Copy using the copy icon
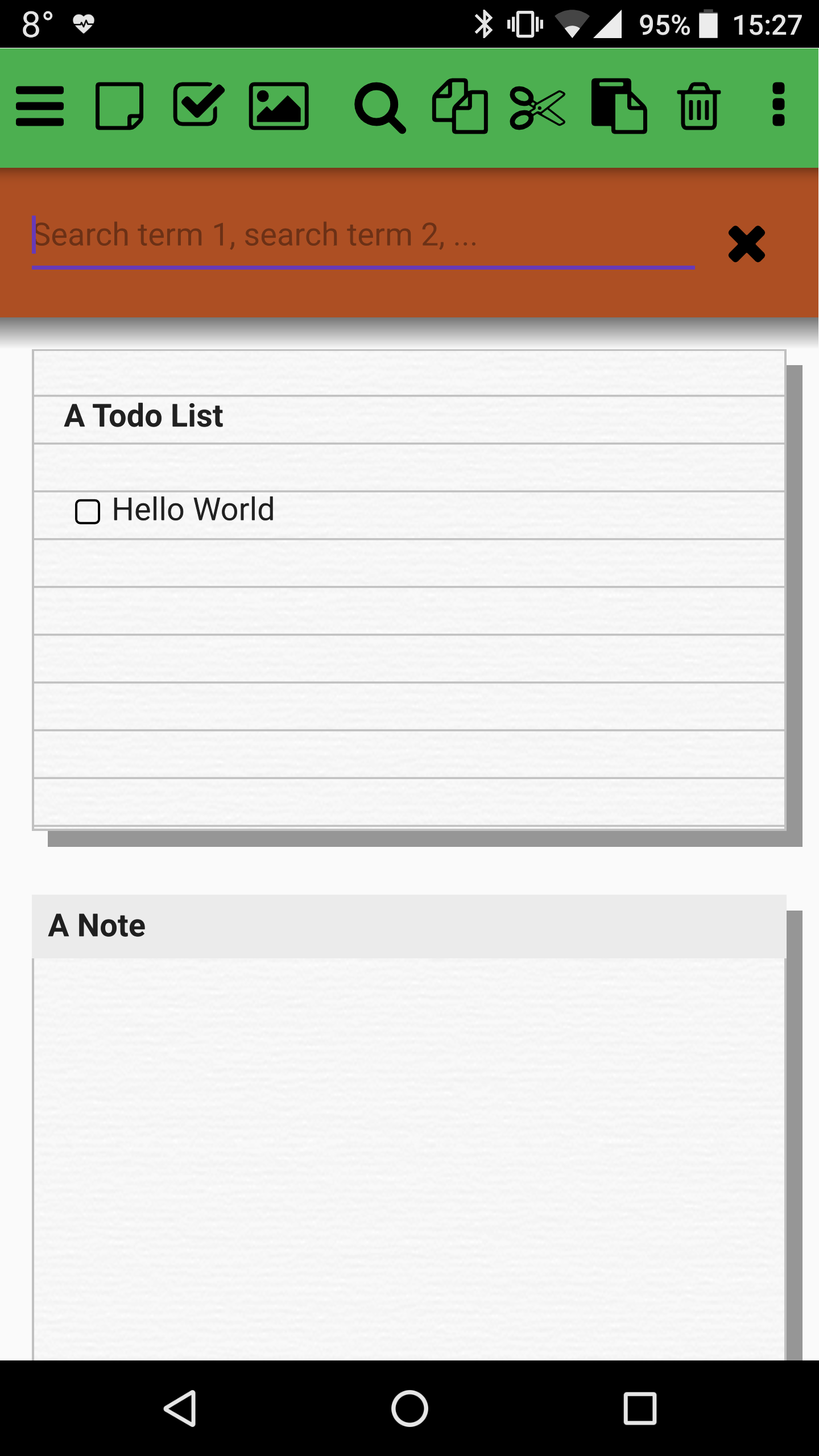Image resolution: width=819 pixels, height=1456 pixels. (x=460, y=106)
